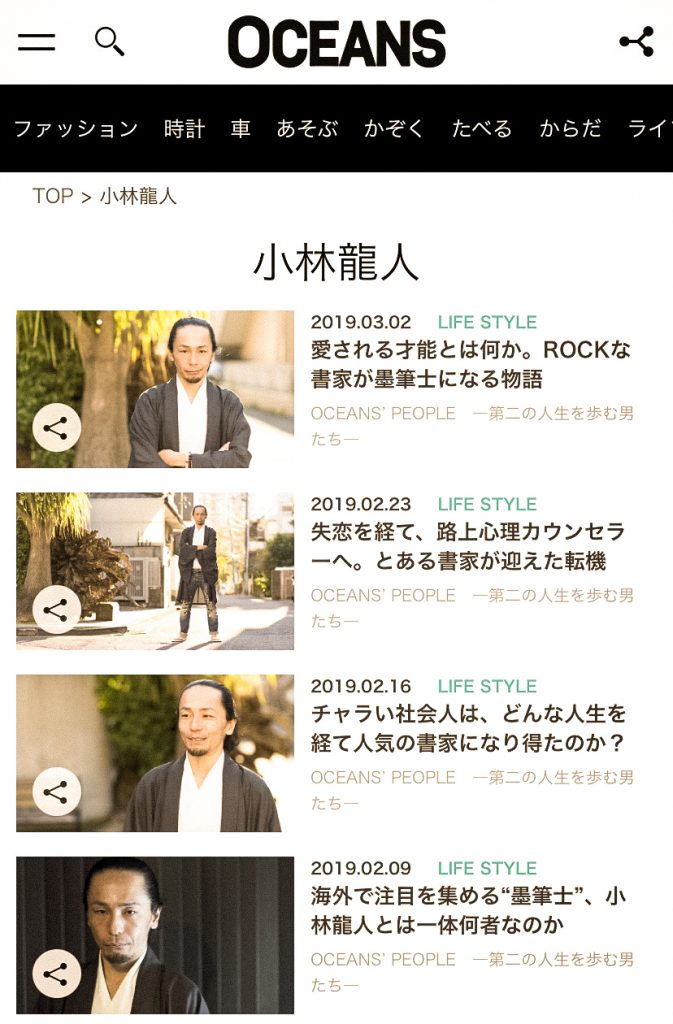This screenshot has height=1024, width=673.
Task: Switch to the ファッション category
Action: click(x=76, y=129)
